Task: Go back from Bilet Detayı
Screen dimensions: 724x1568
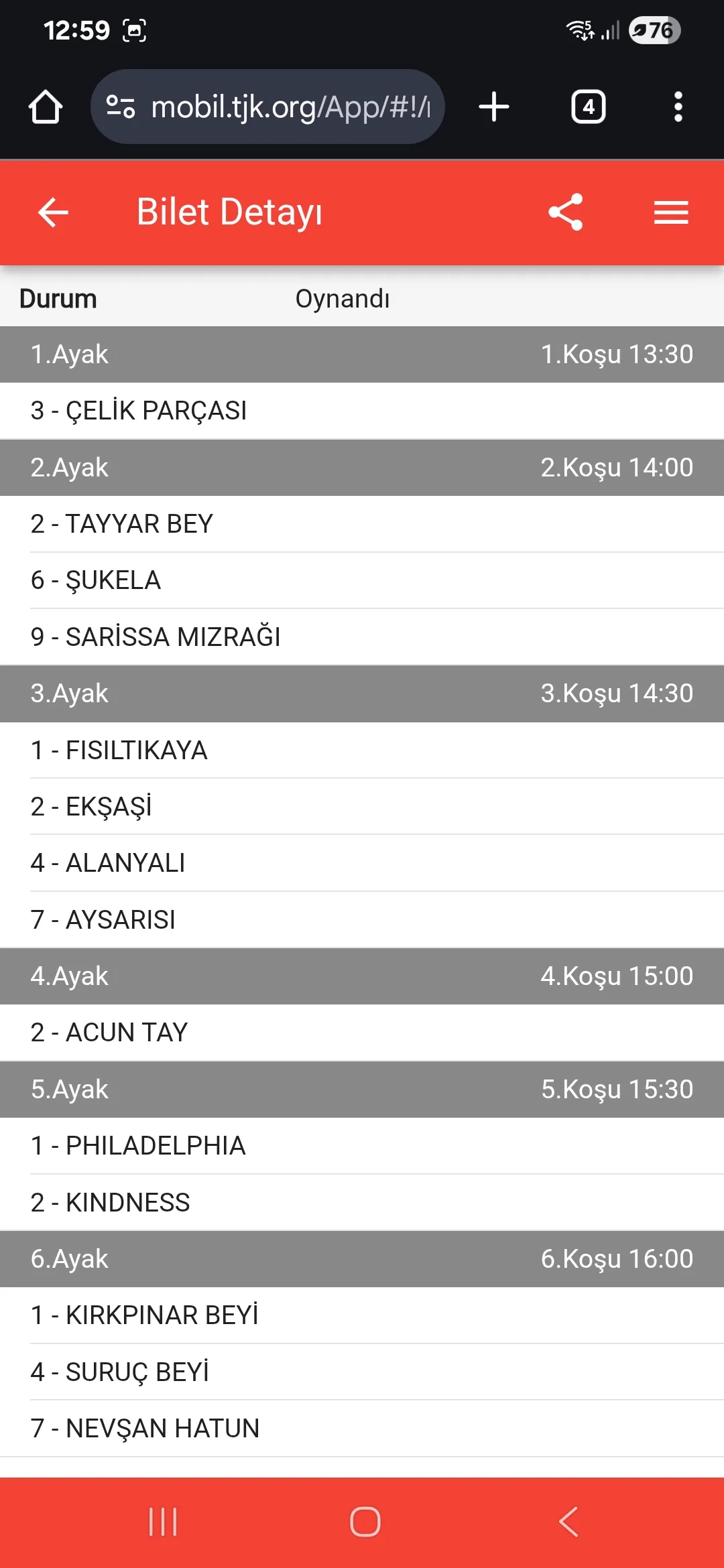Action: 53,212
